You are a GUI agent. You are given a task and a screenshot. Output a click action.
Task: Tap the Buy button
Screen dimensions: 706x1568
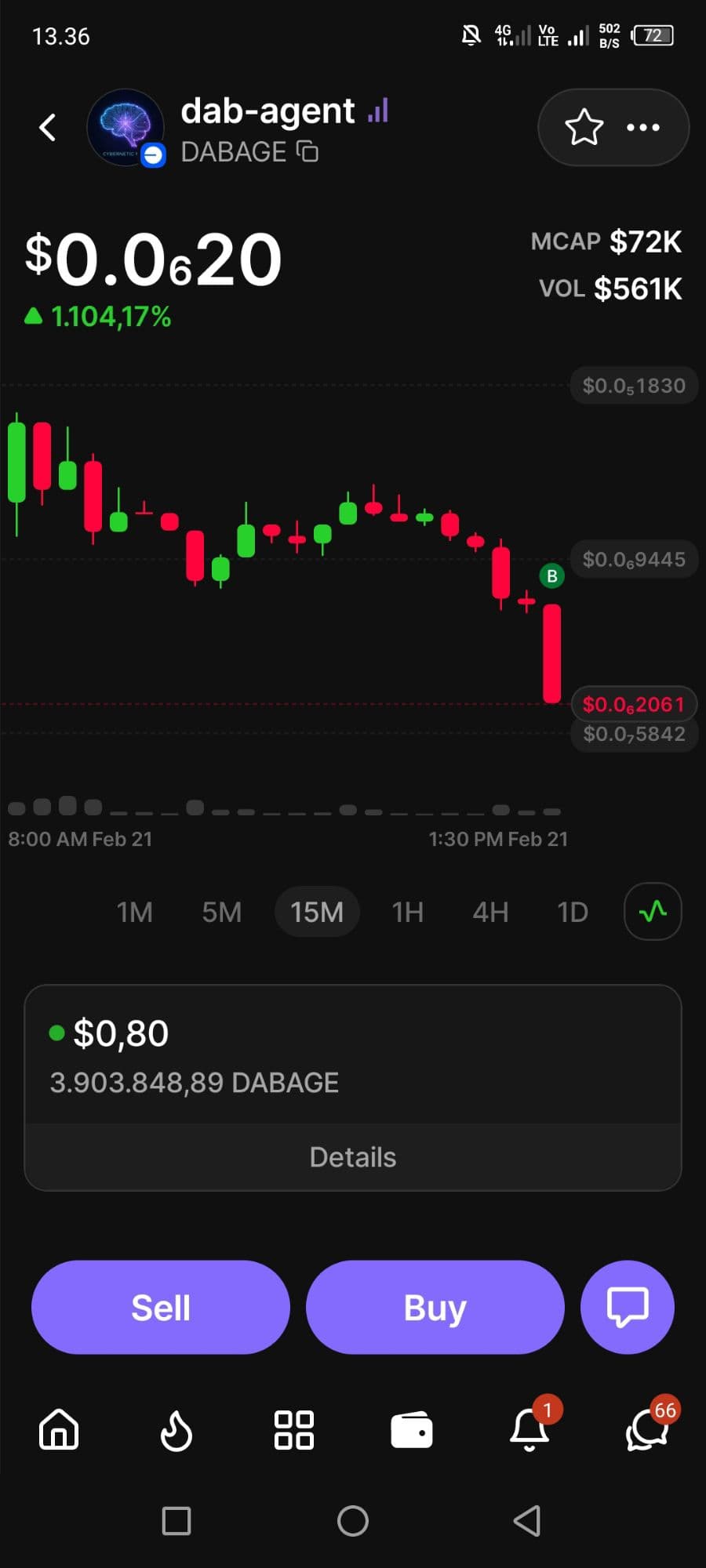435,1307
